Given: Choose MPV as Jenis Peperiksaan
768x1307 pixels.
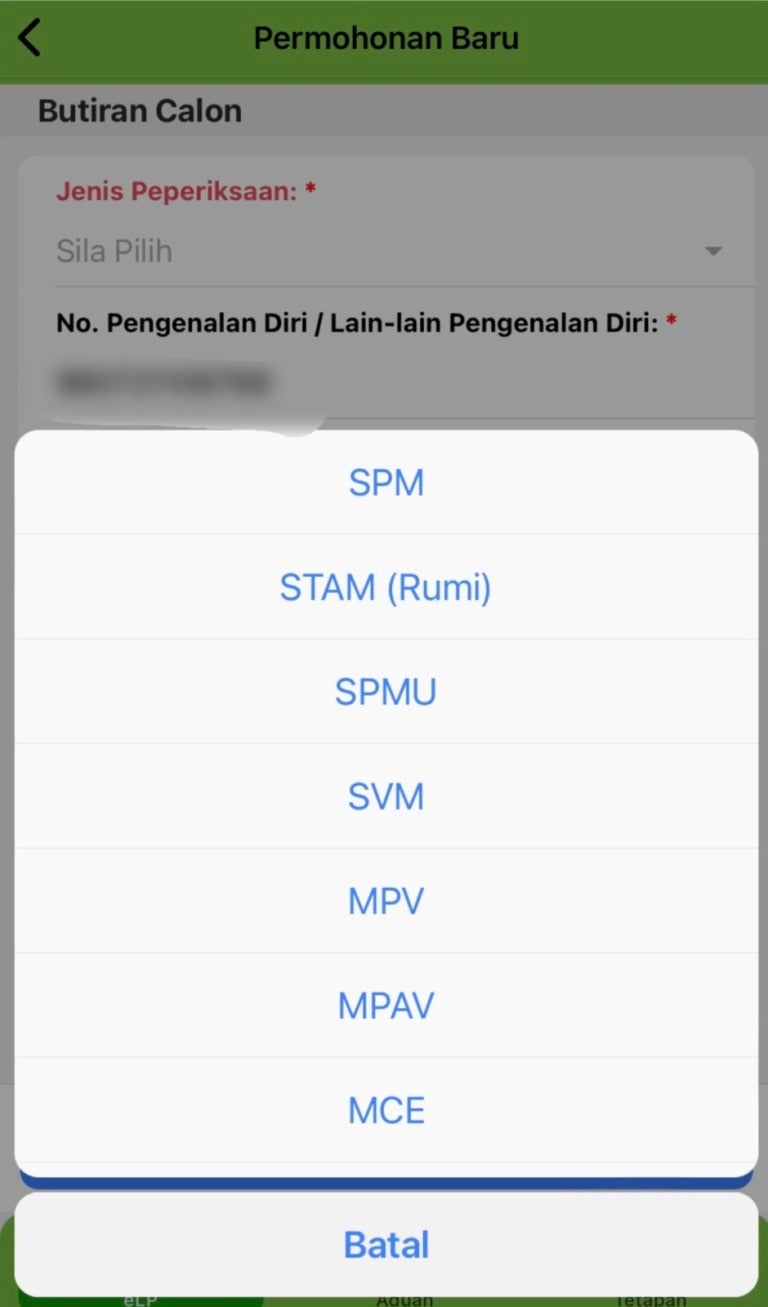Looking at the screenshot, I should click(386, 900).
